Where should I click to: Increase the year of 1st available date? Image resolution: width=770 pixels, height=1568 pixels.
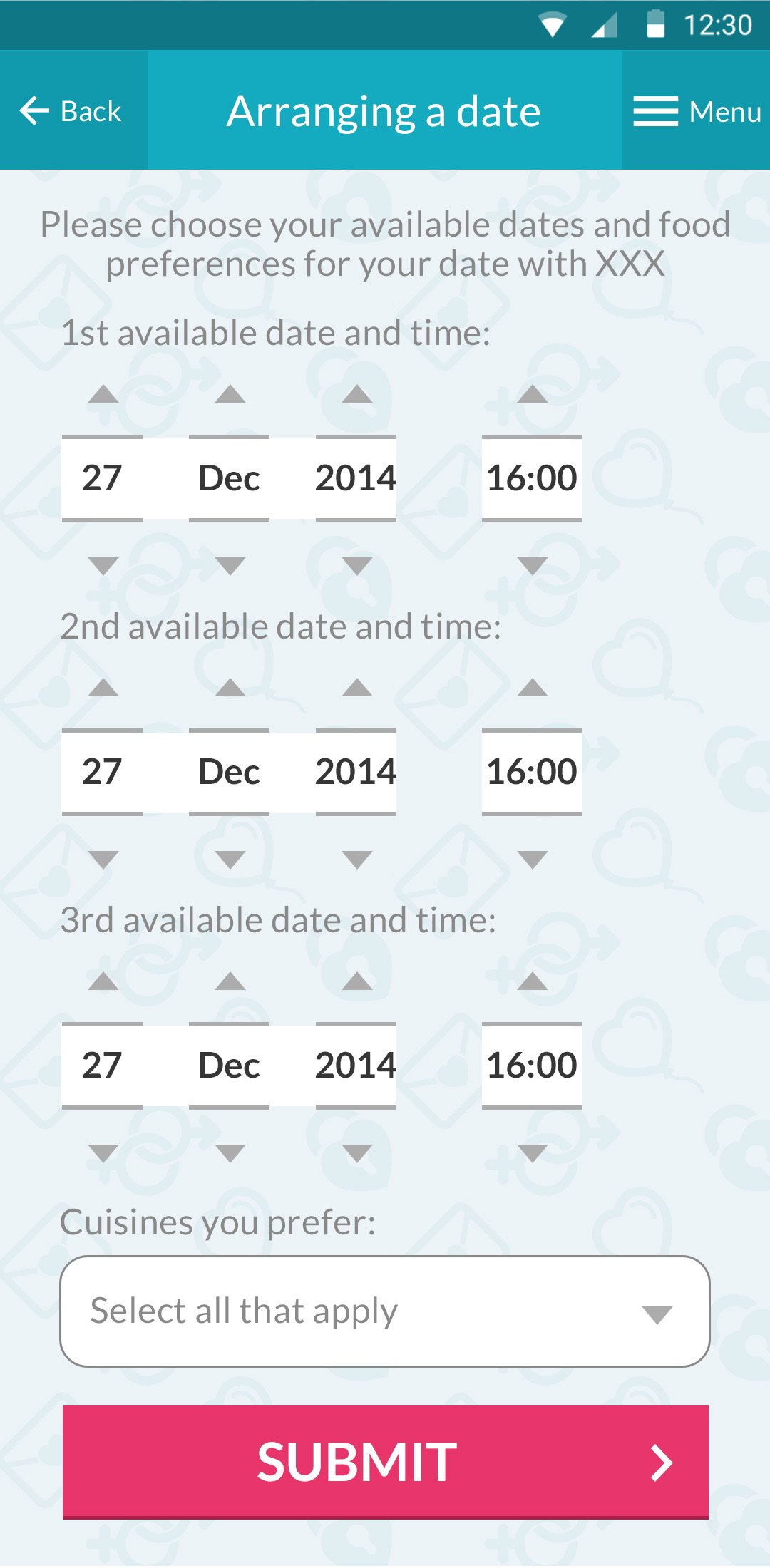356,394
